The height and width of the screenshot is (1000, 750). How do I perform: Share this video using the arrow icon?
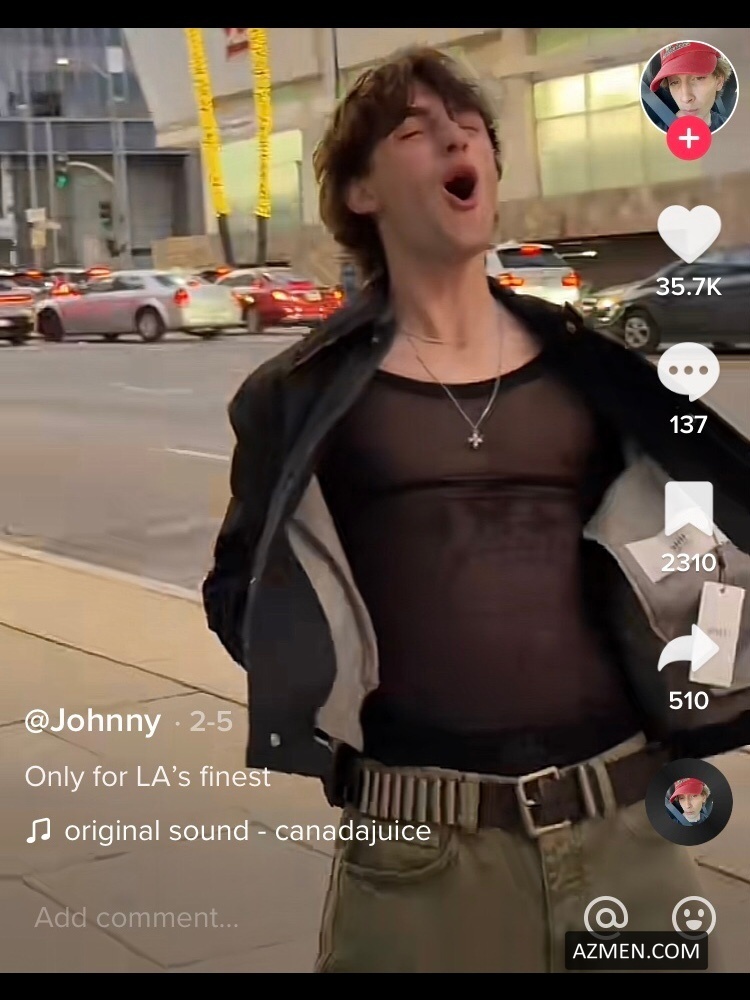[x=688, y=649]
